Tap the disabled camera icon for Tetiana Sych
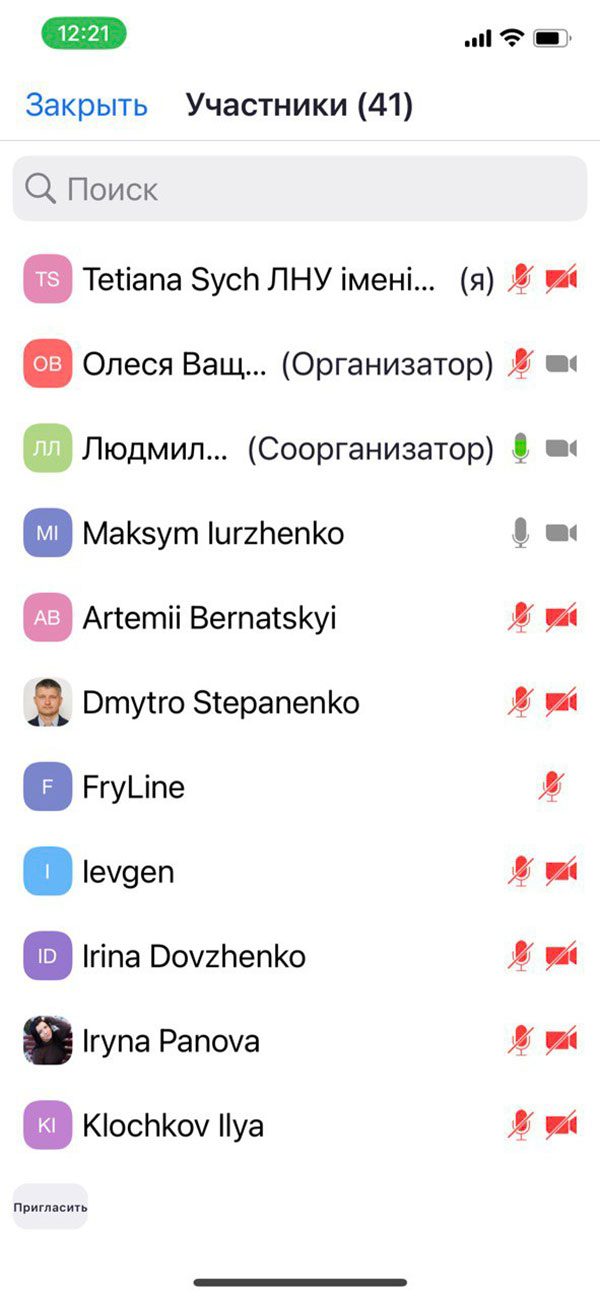 click(x=562, y=281)
